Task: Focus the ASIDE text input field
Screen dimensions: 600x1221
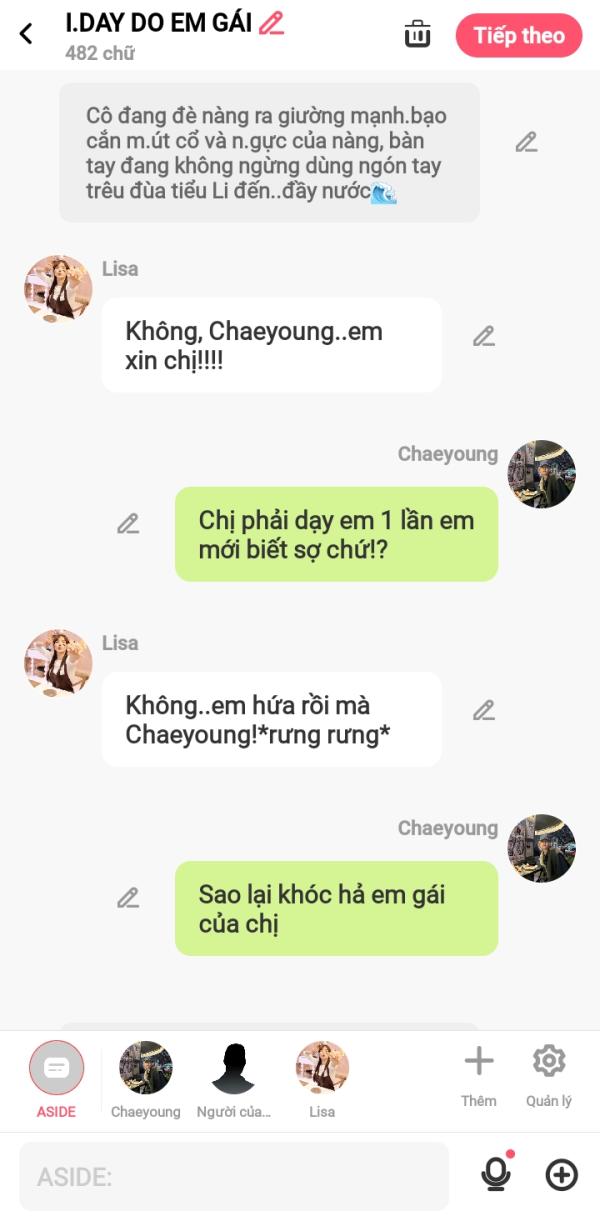Action: tap(234, 1177)
